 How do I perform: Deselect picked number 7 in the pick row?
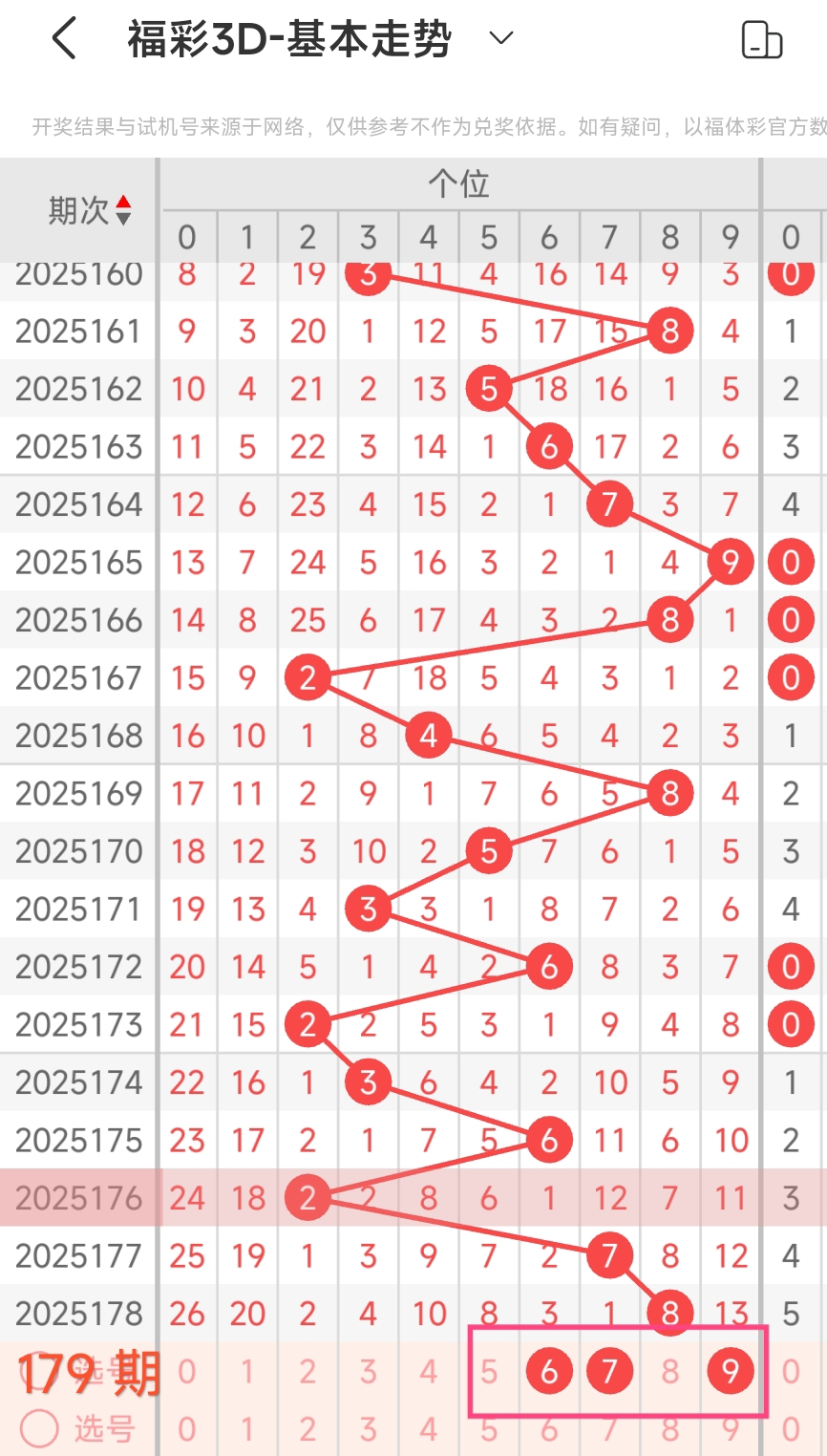[x=609, y=1371]
